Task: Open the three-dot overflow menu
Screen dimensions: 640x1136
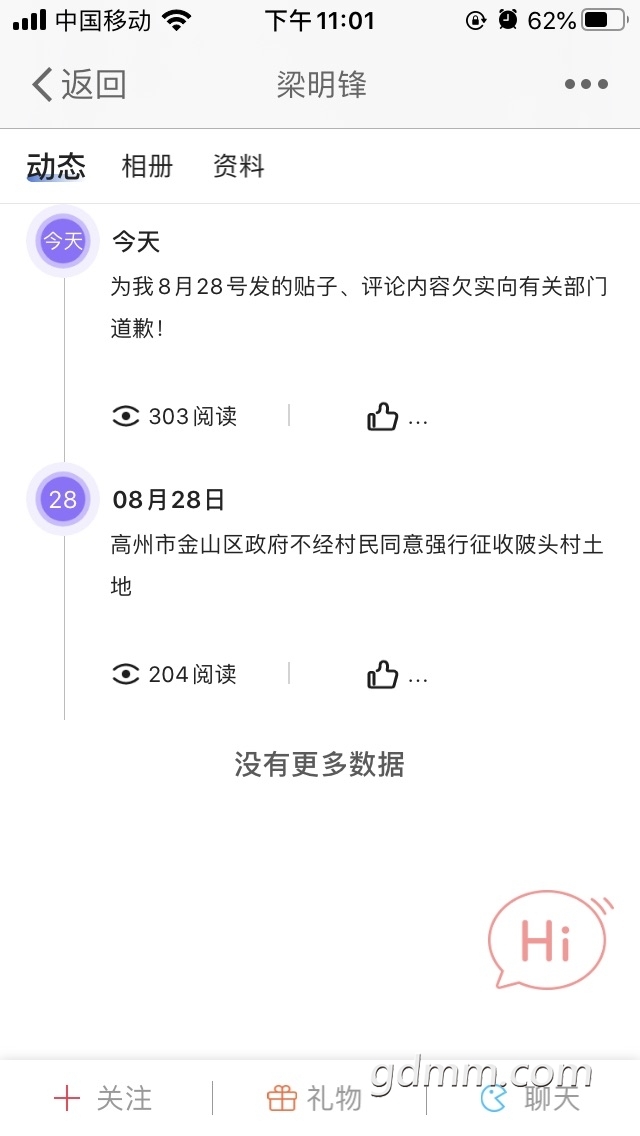Action: (x=586, y=85)
